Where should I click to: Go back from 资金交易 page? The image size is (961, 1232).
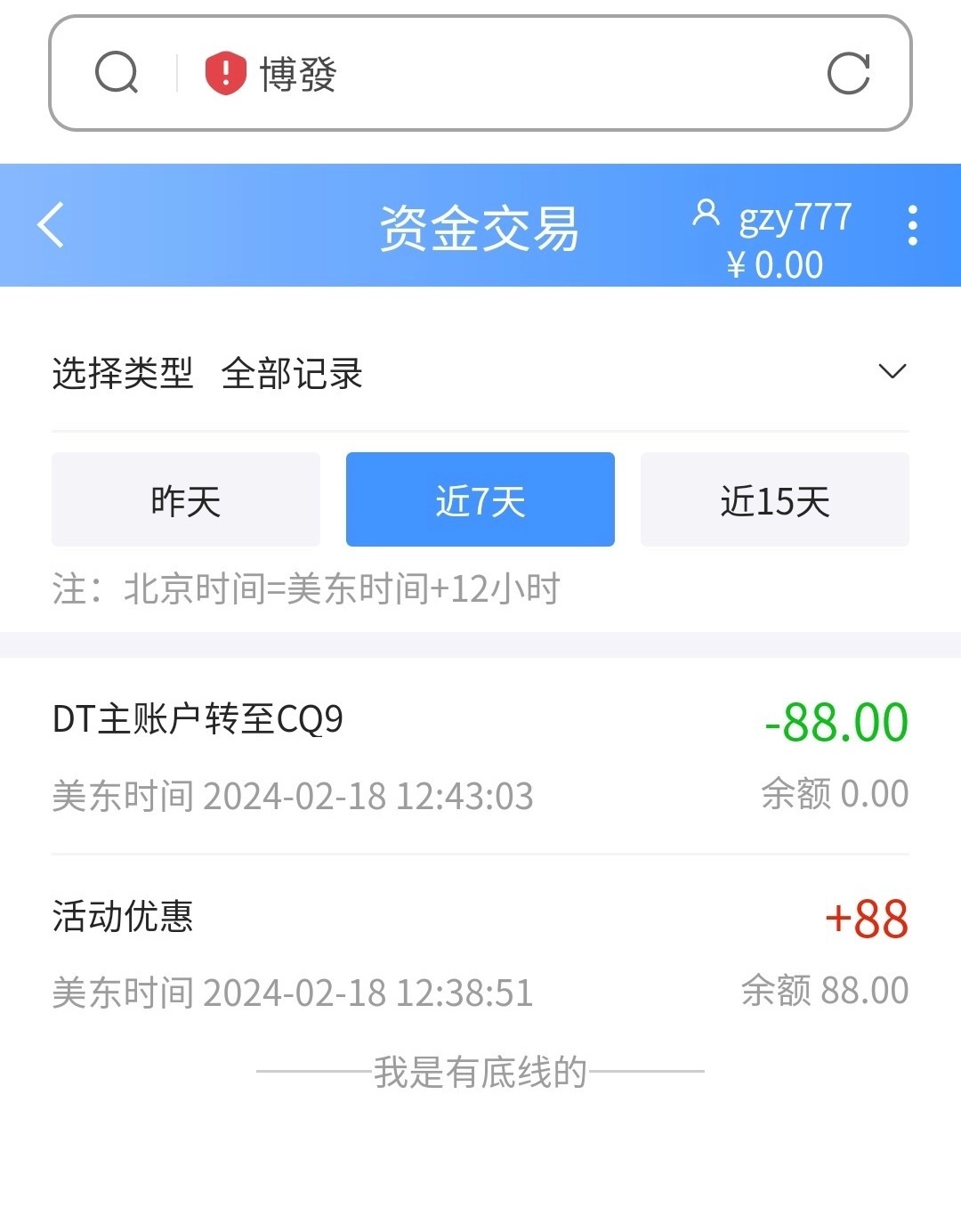coord(52,225)
